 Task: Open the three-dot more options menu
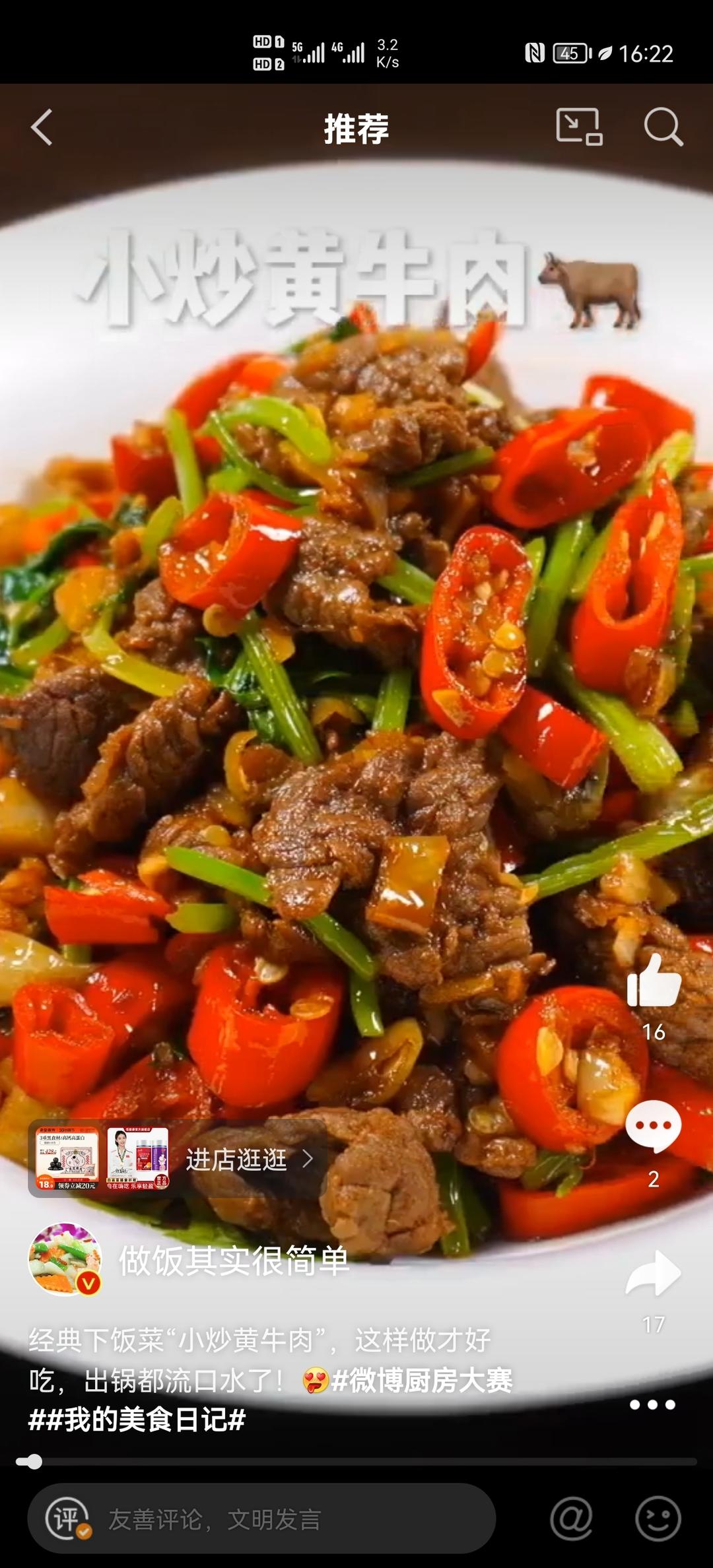tap(652, 1405)
